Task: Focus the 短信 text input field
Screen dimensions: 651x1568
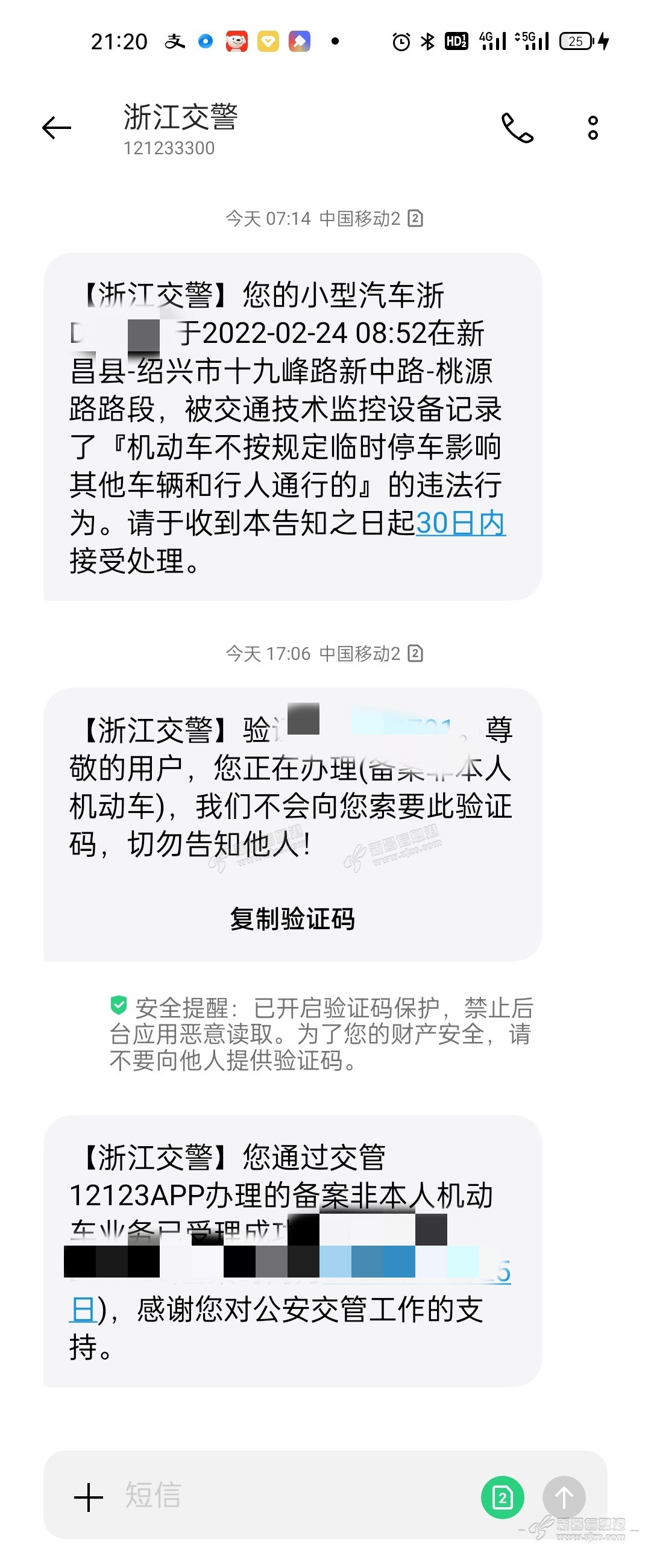Action: (x=292, y=1495)
